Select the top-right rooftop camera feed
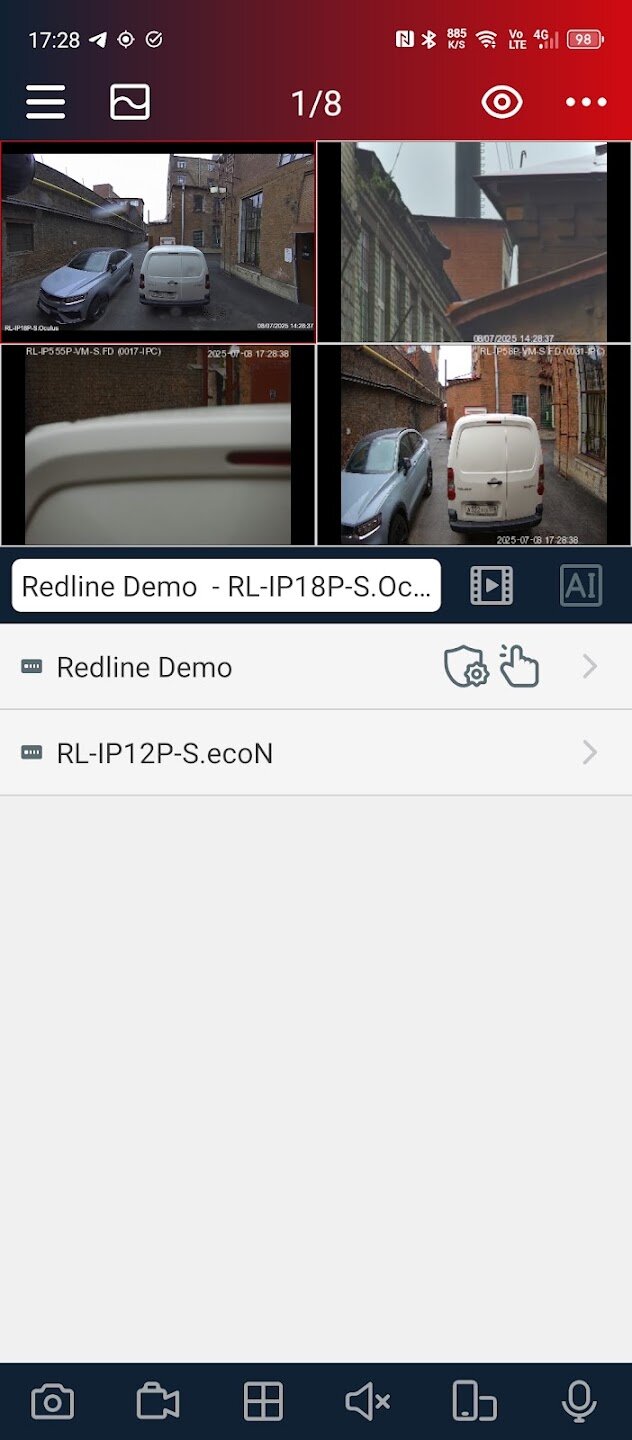 click(x=474, y=242)
